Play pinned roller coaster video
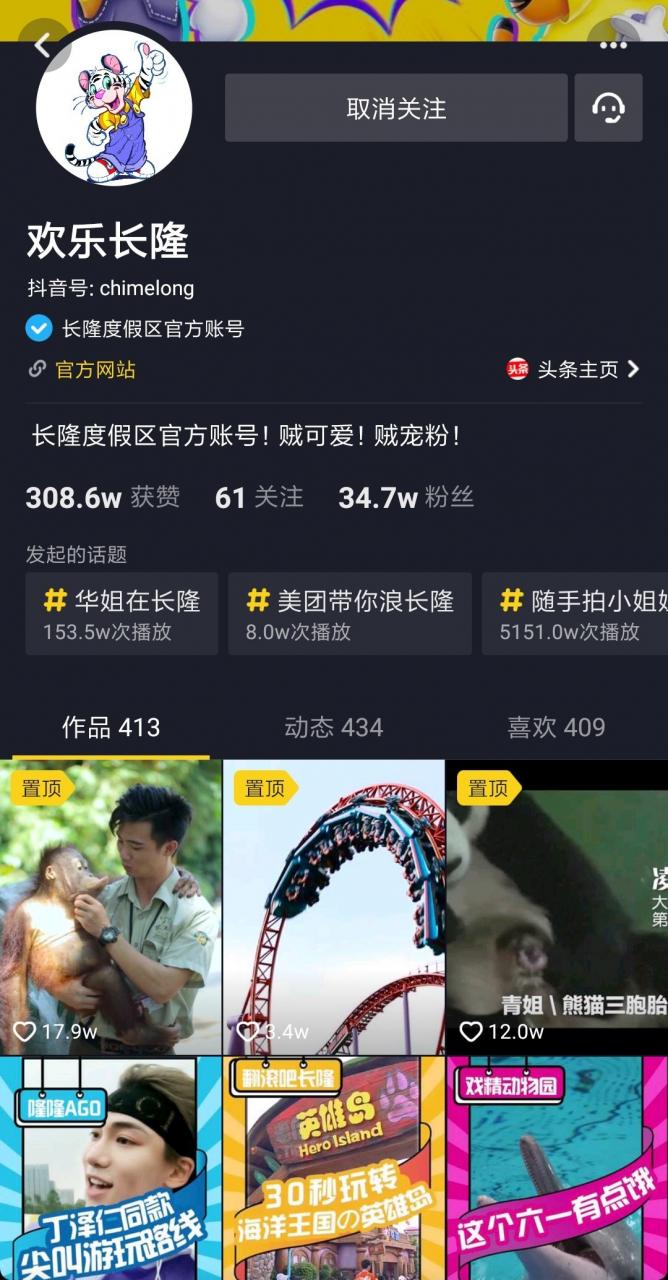This screenshot has width=668, height=1280. click(334, 905)
